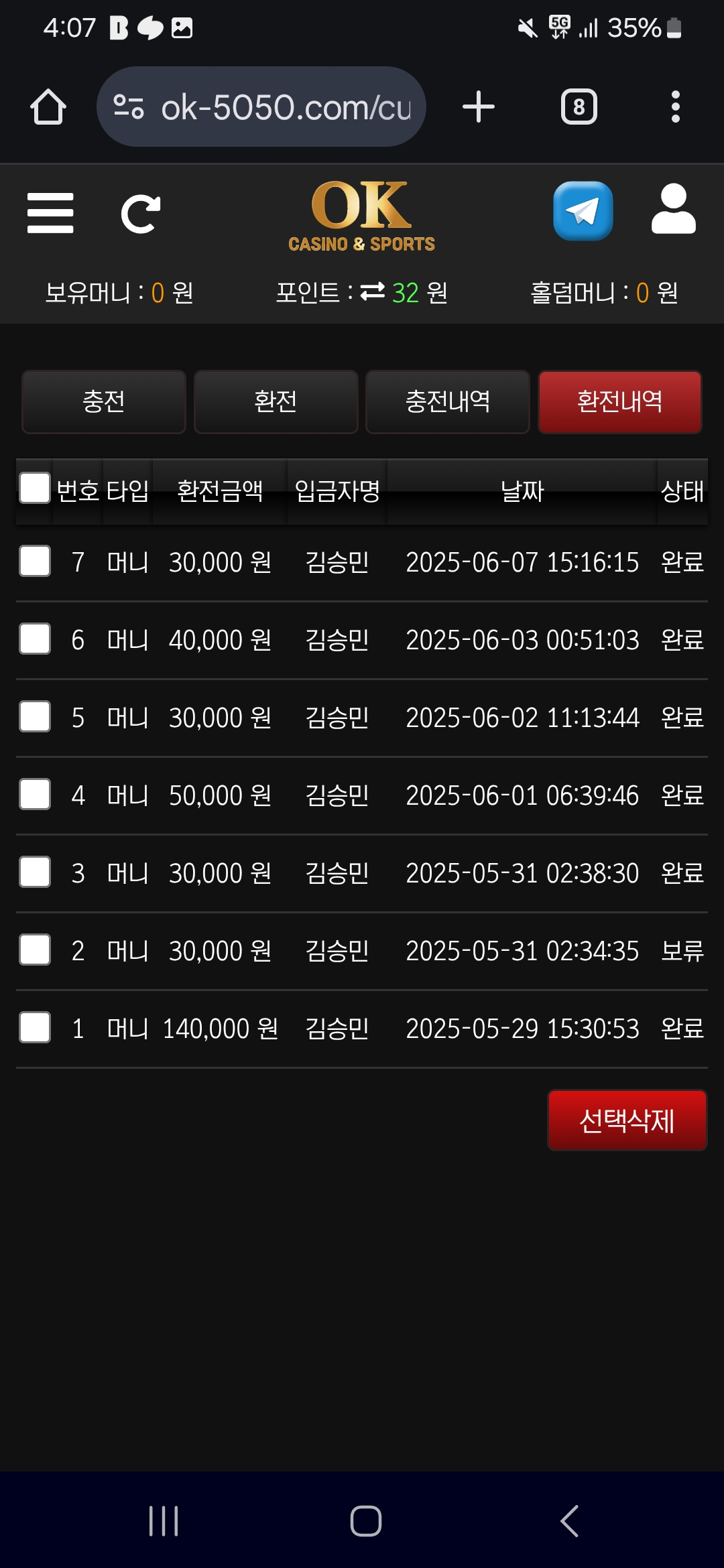Reload the page with the refresh icon
Screen dimensions: 724x1568
pyautogui.click(x=140, y=214)
